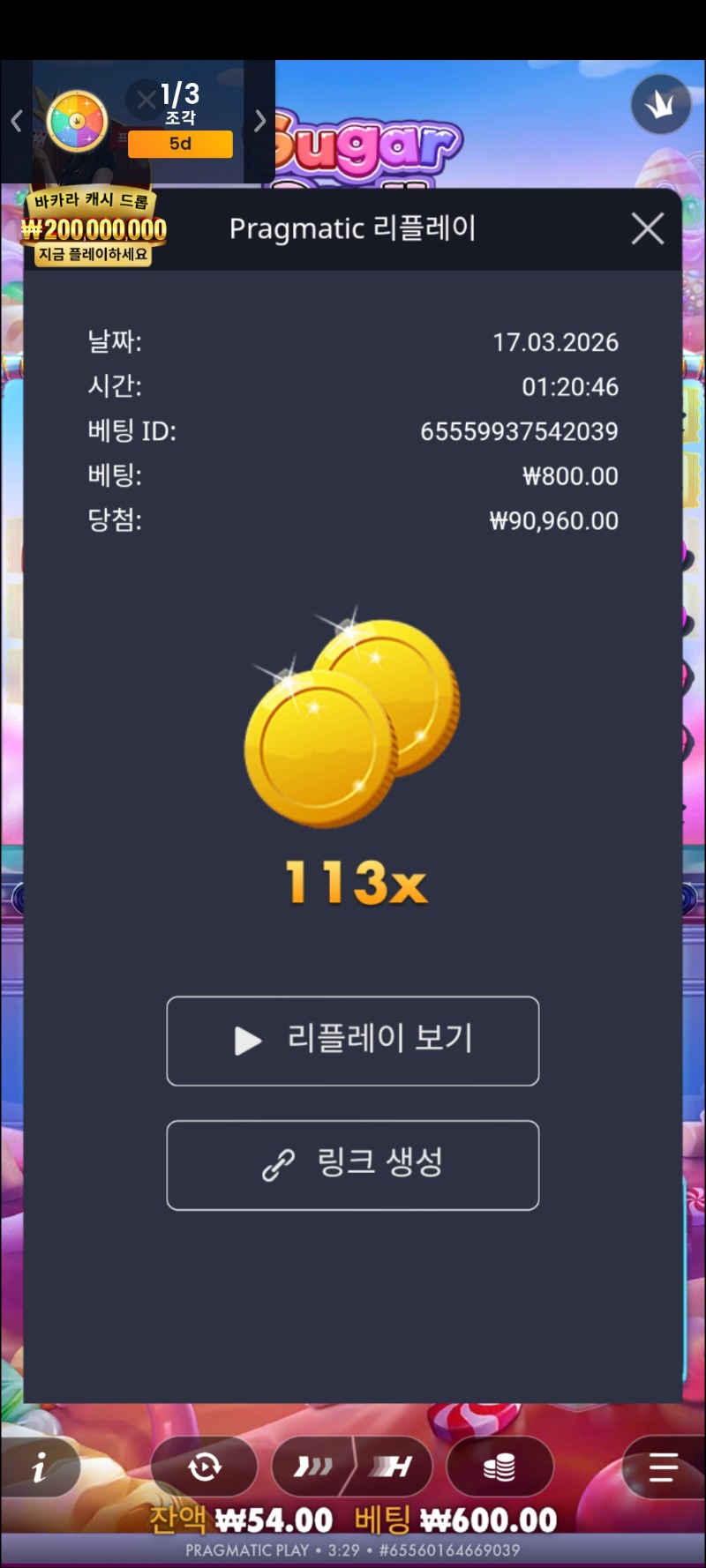Tap the crown icon at top right

tap(660, 105)
